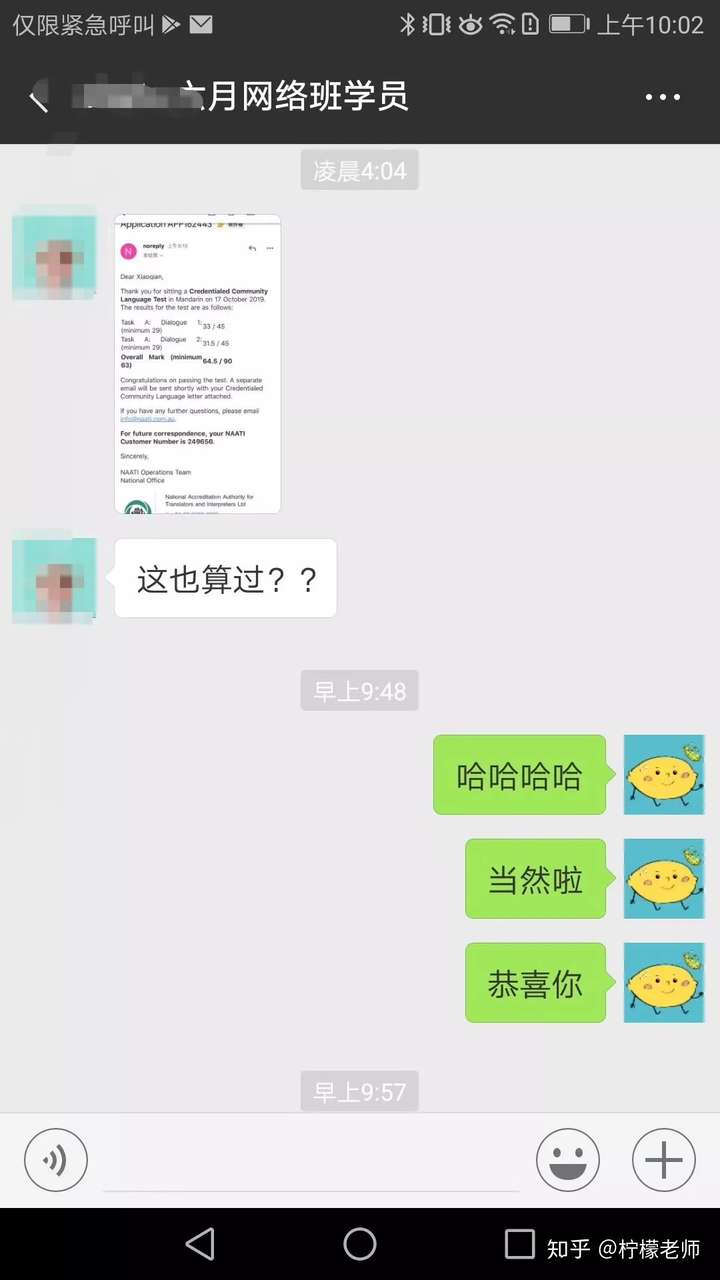Switch to voice message input
This screenshot has width=720, height=1280.
(x=56, y=1160)
